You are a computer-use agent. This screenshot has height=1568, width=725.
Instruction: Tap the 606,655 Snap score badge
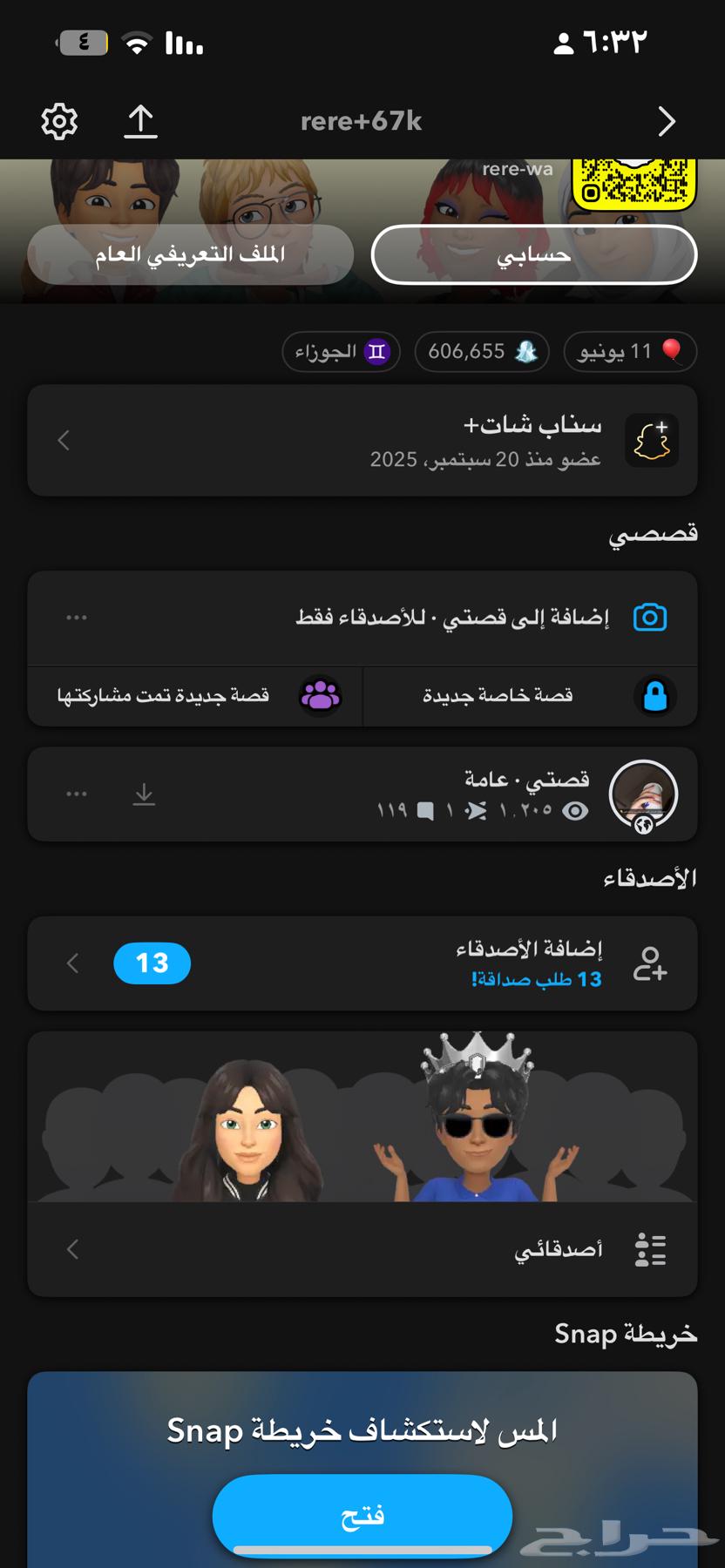click(x=482, y=352)
